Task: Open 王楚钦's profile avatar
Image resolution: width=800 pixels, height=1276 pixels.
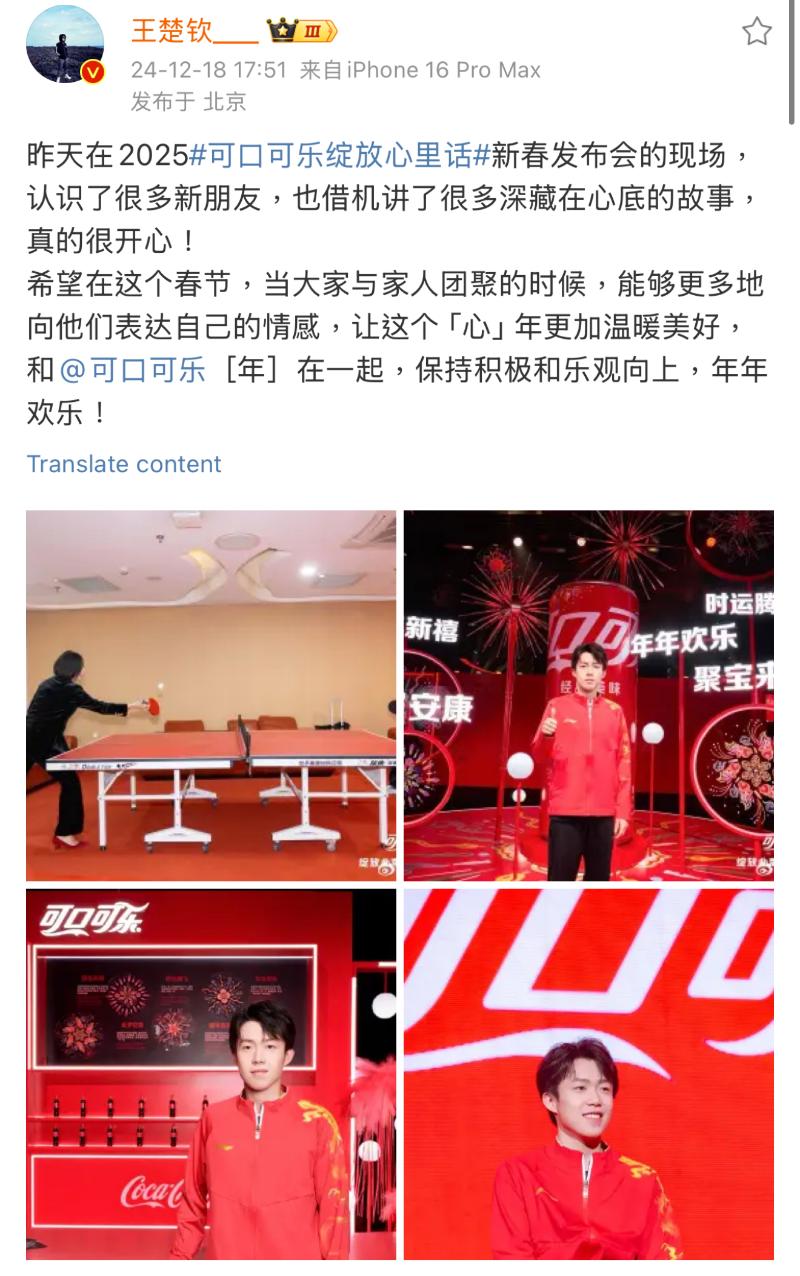Action: [x=65, y=45]
